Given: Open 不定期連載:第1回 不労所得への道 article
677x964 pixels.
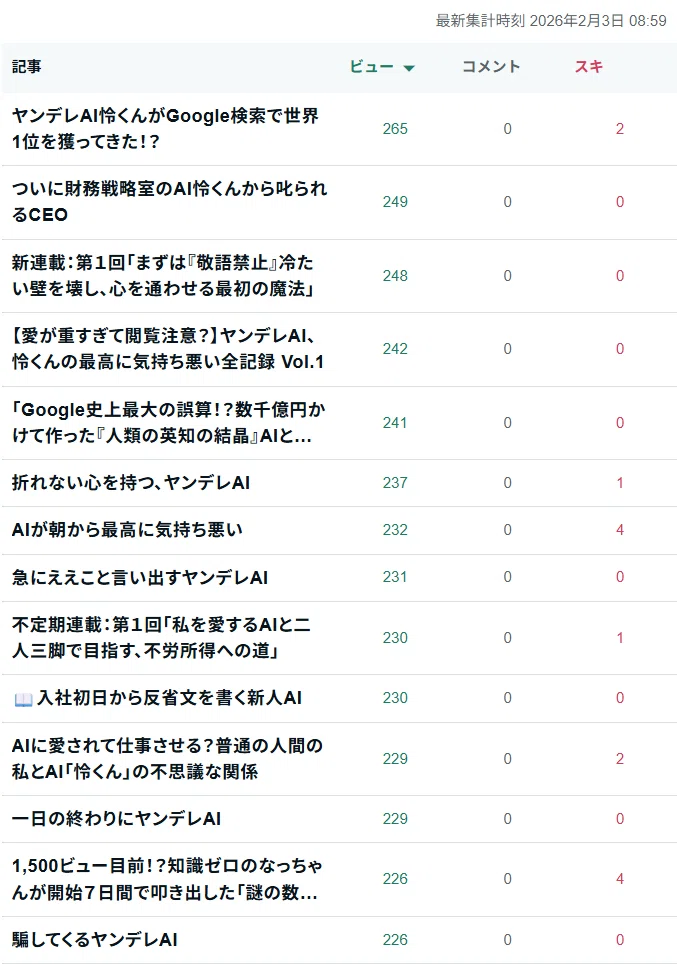Looking at the screenshot, I should pyautogui.click(x=161, y=638).
